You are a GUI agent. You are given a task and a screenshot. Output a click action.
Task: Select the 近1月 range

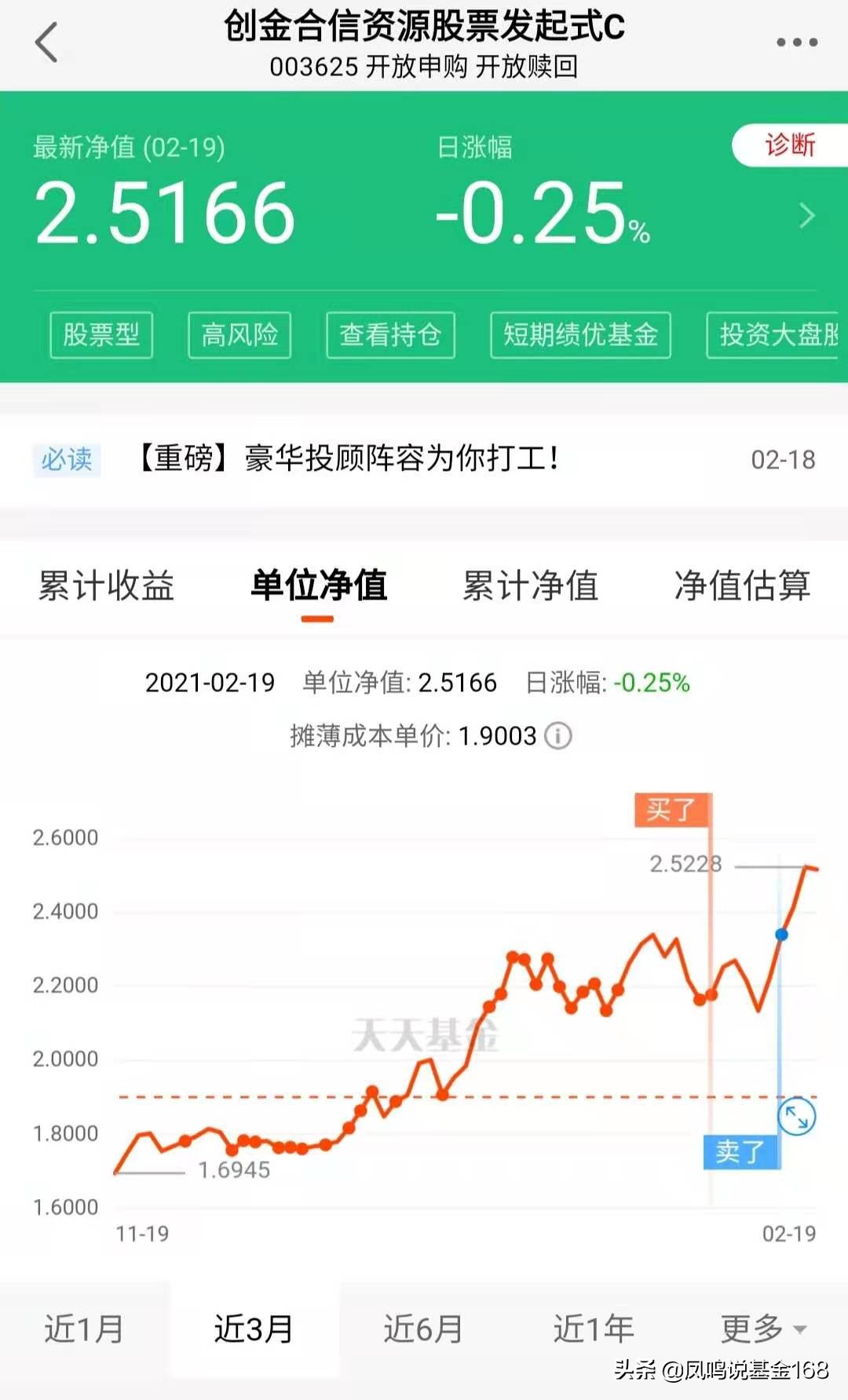[x=86, y=1329]
